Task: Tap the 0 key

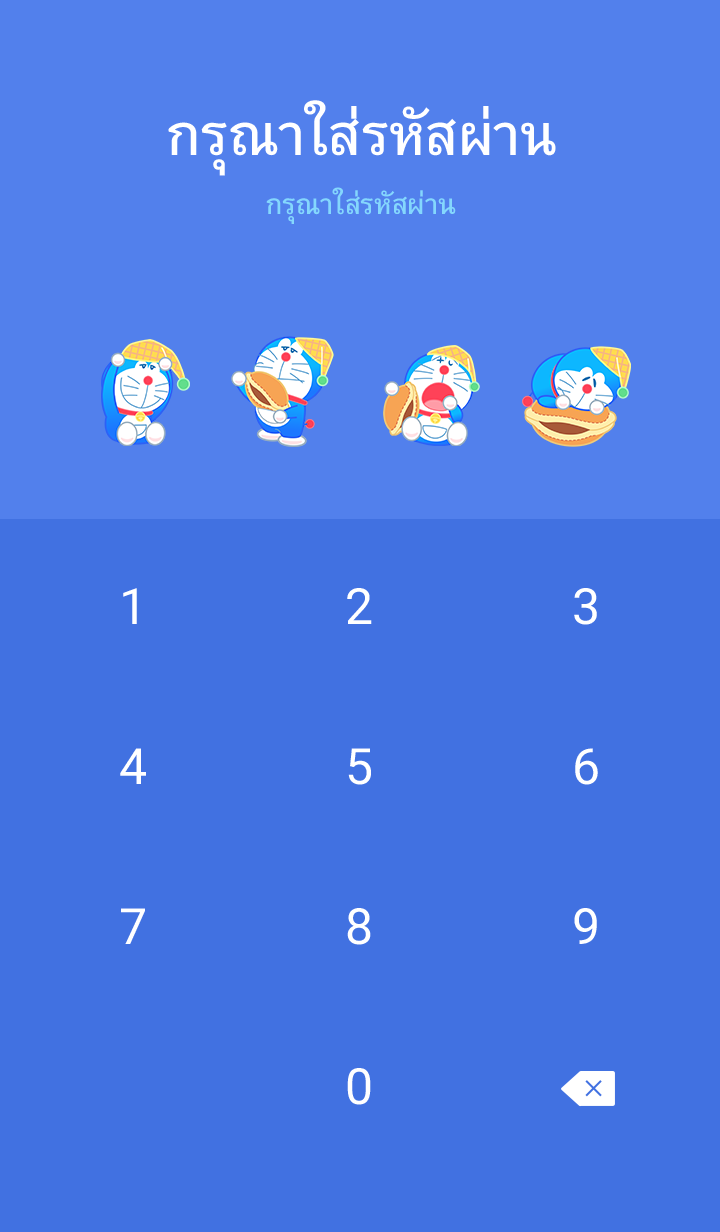Action: pos(359,1087)
